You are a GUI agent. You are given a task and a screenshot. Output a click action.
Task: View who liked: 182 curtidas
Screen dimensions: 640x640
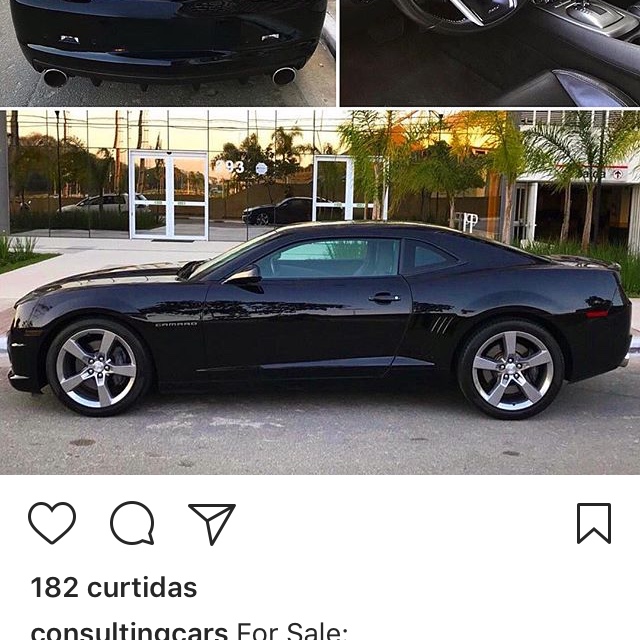pos(114,587)
